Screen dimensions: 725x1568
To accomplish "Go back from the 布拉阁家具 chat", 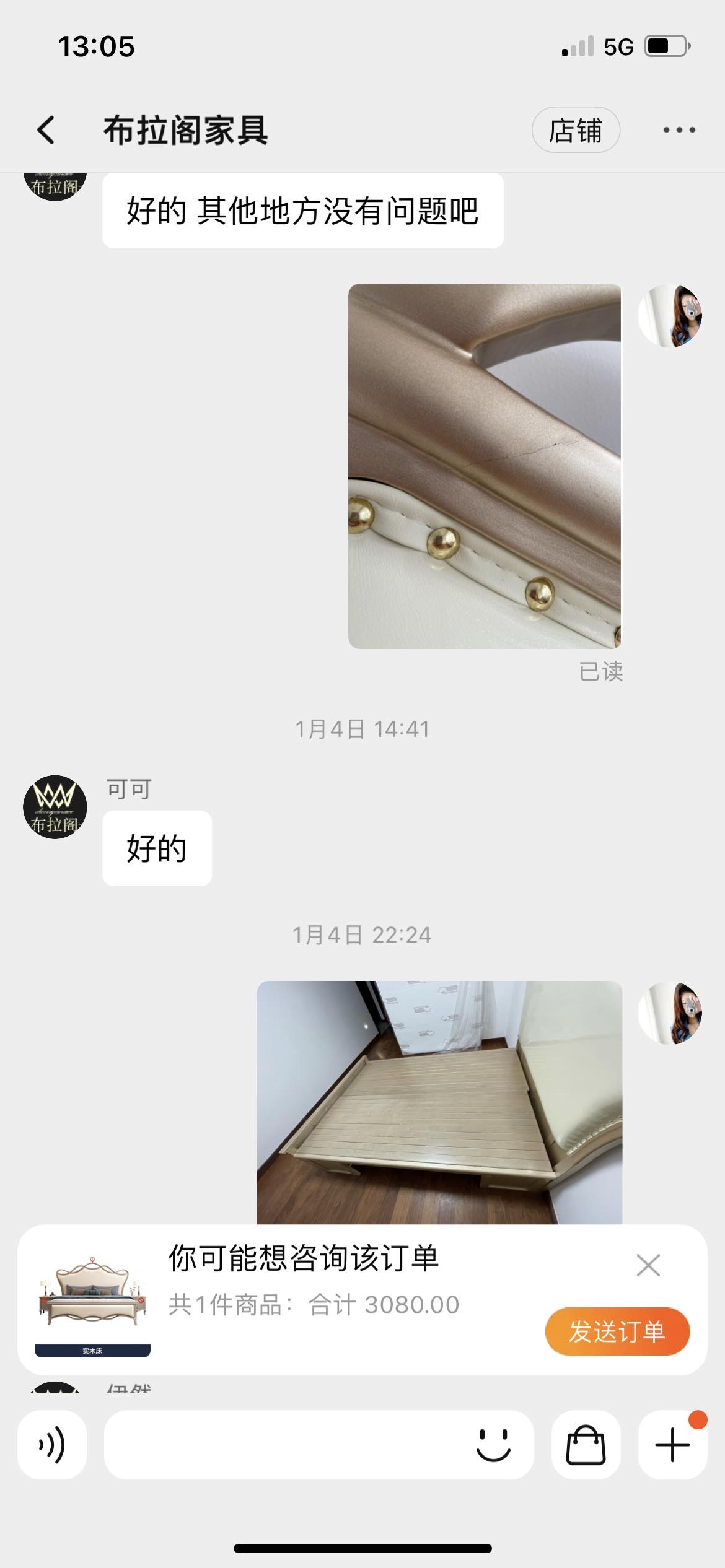I will pyautogui.click(x=46, y=130).
